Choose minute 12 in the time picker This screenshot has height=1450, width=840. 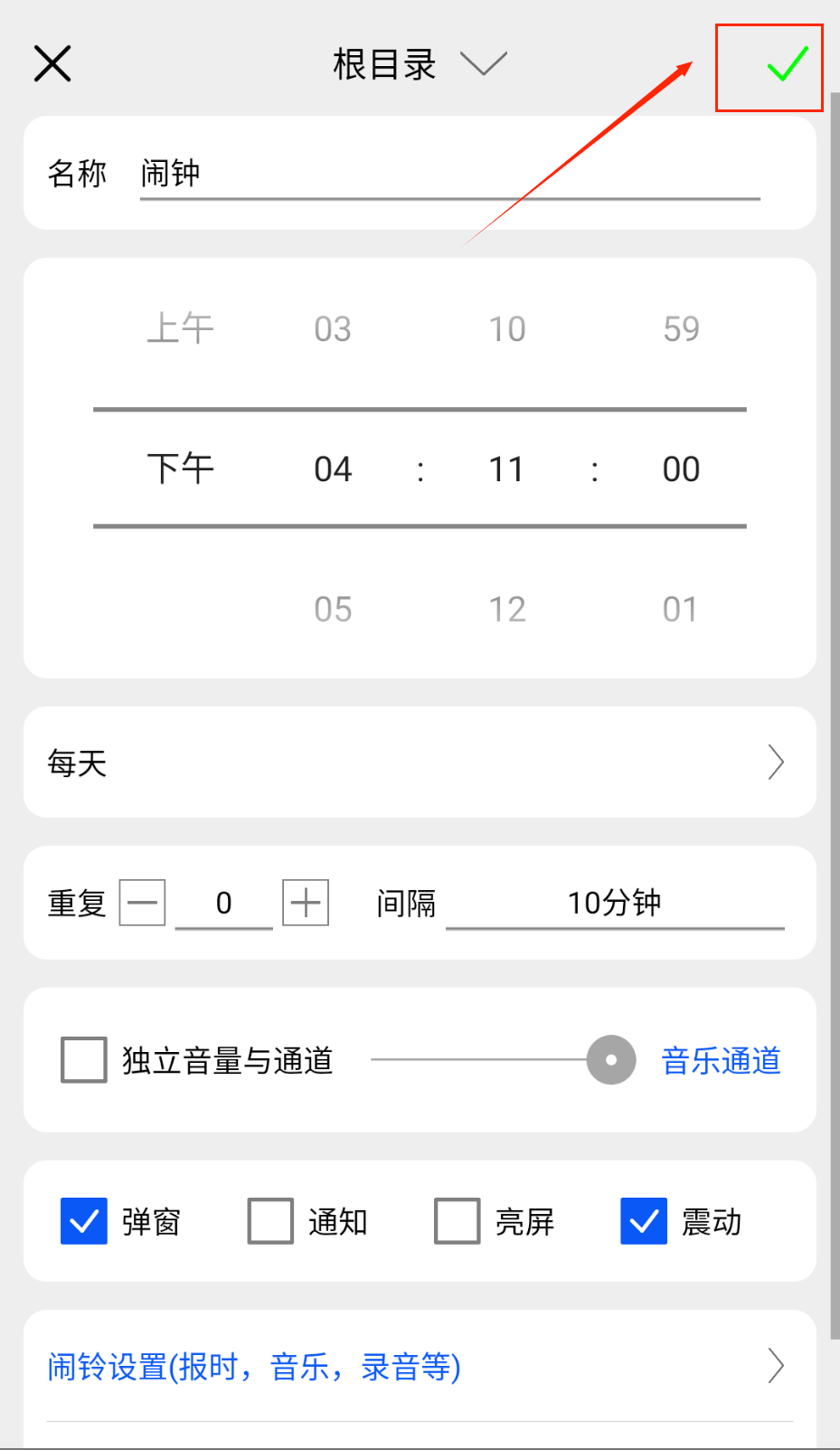(x=507, y=610)
